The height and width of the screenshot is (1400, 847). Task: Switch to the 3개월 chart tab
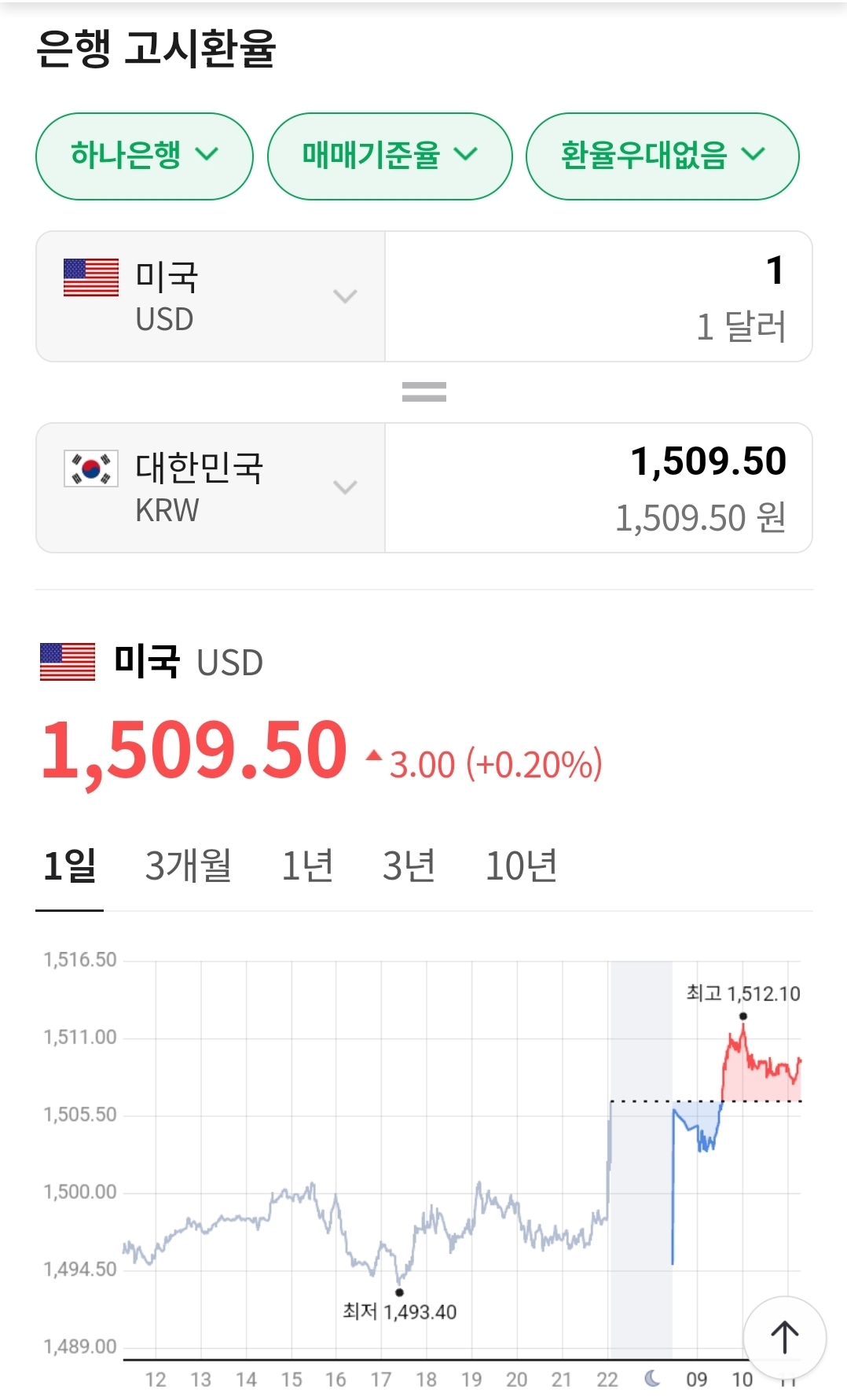pos(189,866)
